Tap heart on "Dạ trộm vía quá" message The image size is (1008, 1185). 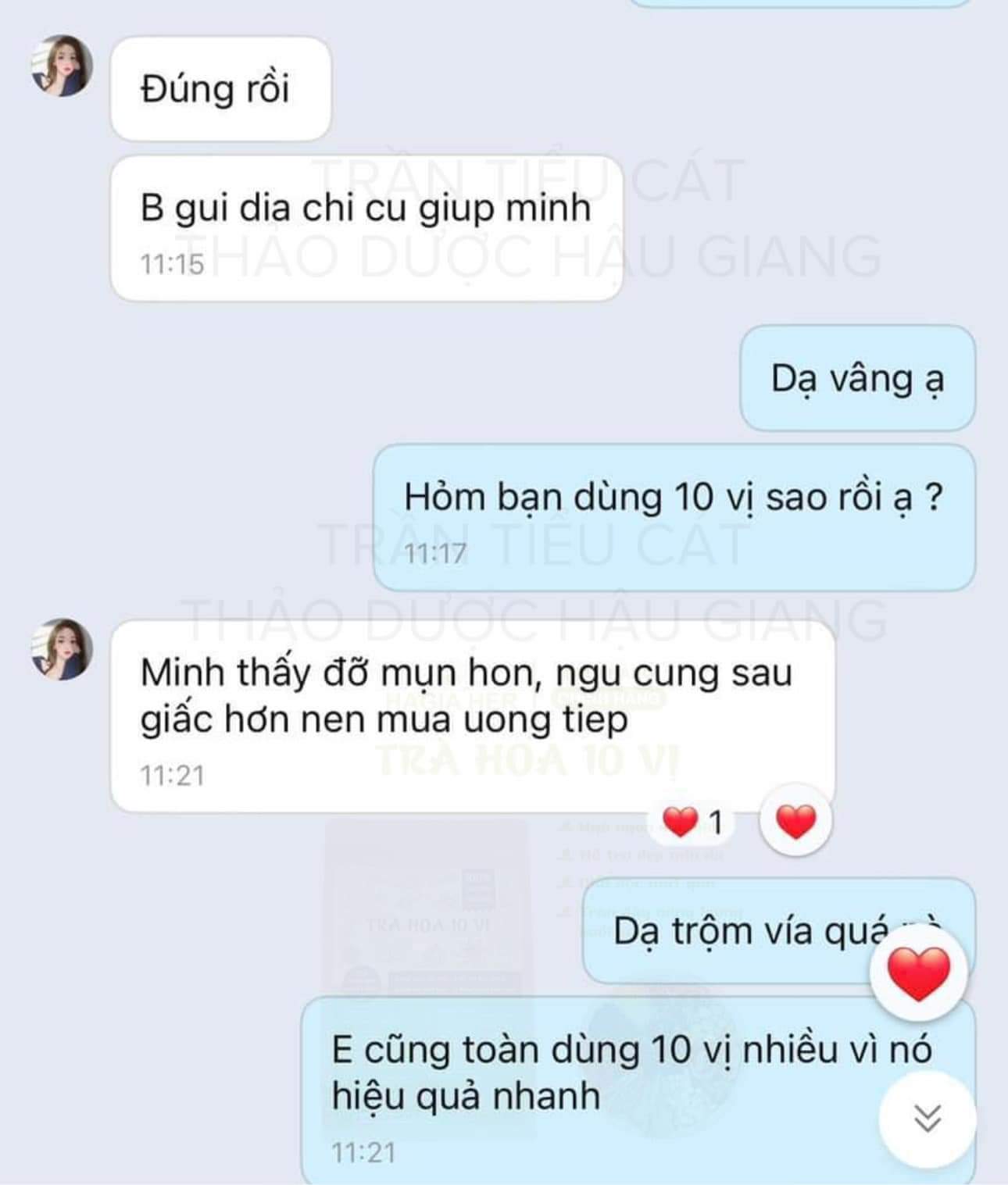(x=919, y=974)
